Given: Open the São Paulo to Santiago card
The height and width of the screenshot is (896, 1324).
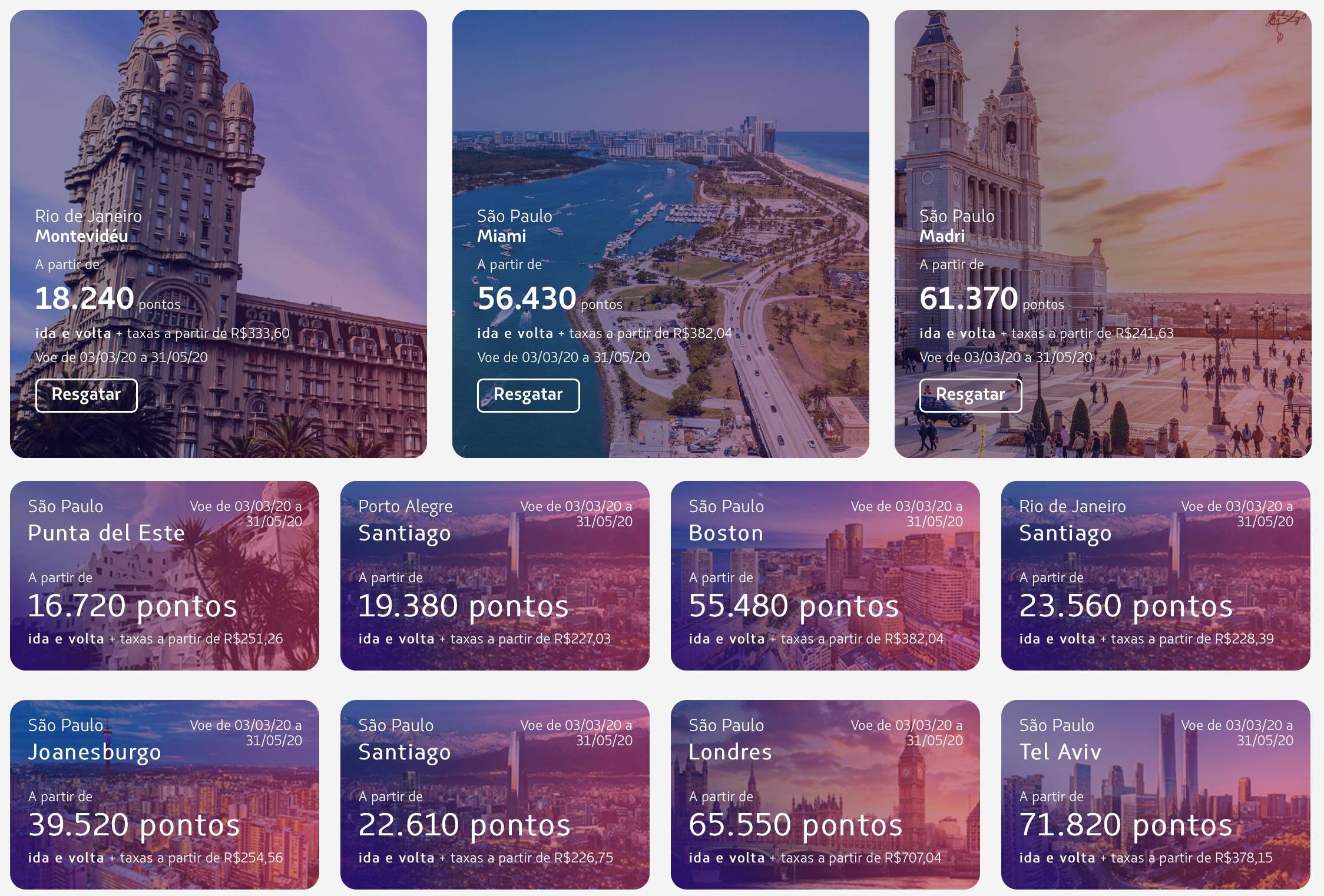Looking at the screenshot, I should pos(495,794).
